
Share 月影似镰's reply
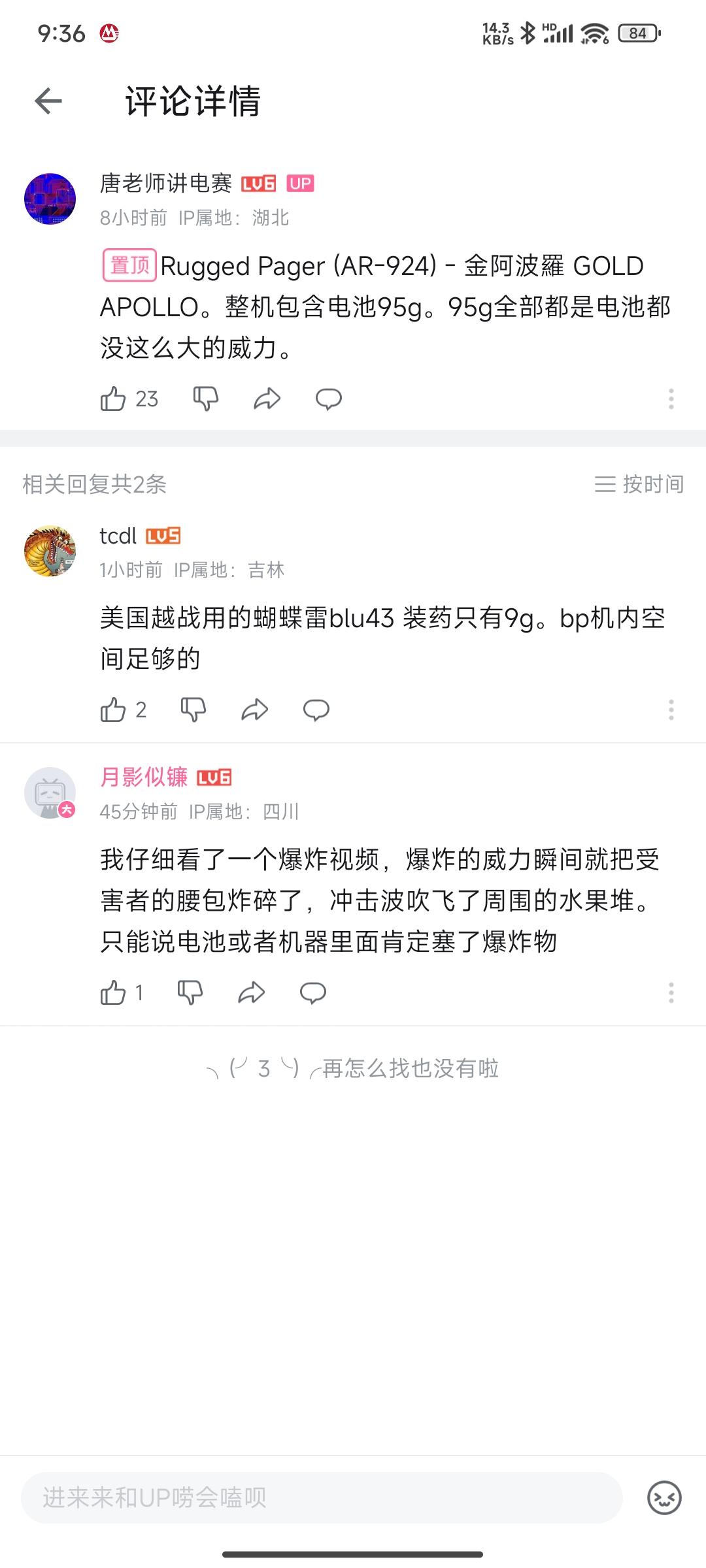[251, 993]
